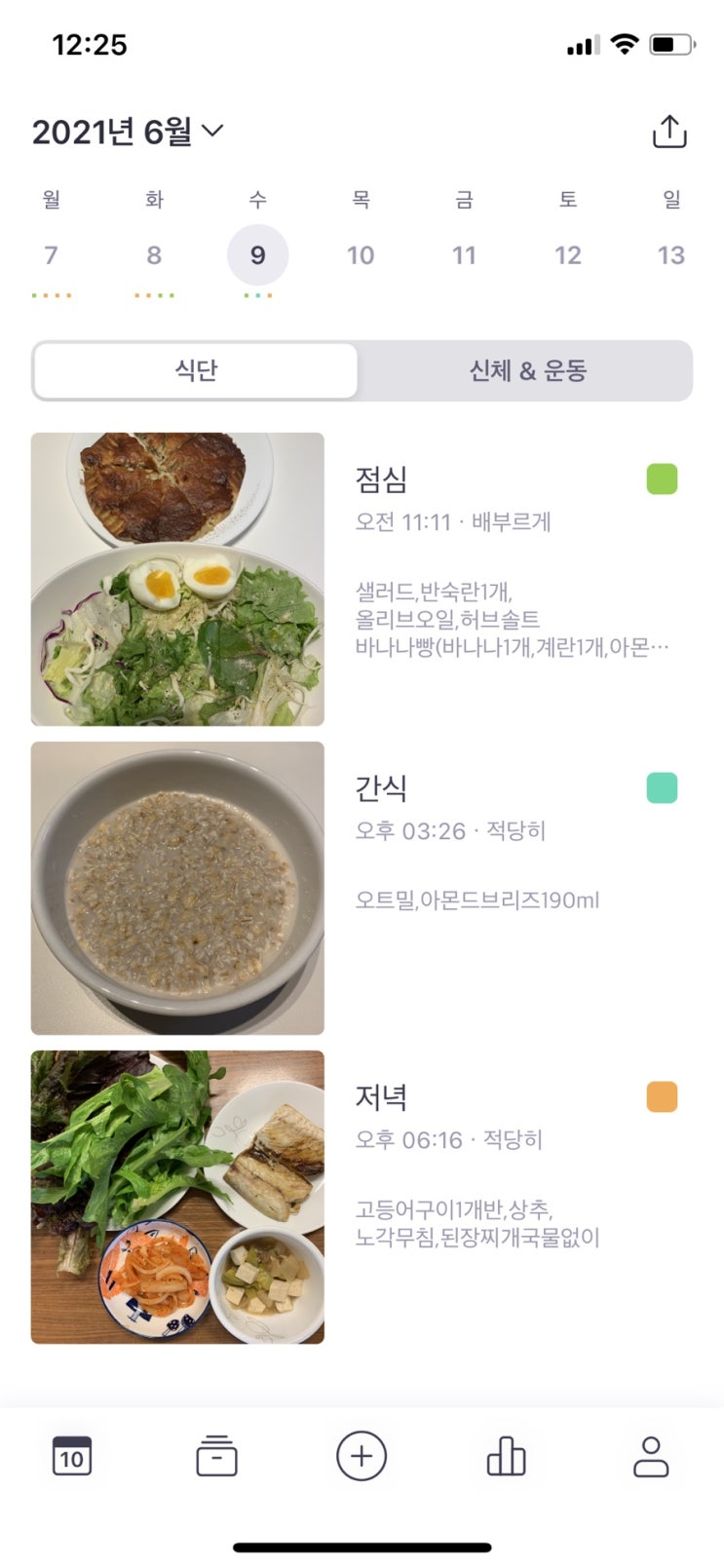The height and width of the screenshot is (1568, 724).
Task: Select Friday 11 on the calendar
Action: (x=464, y=255)
